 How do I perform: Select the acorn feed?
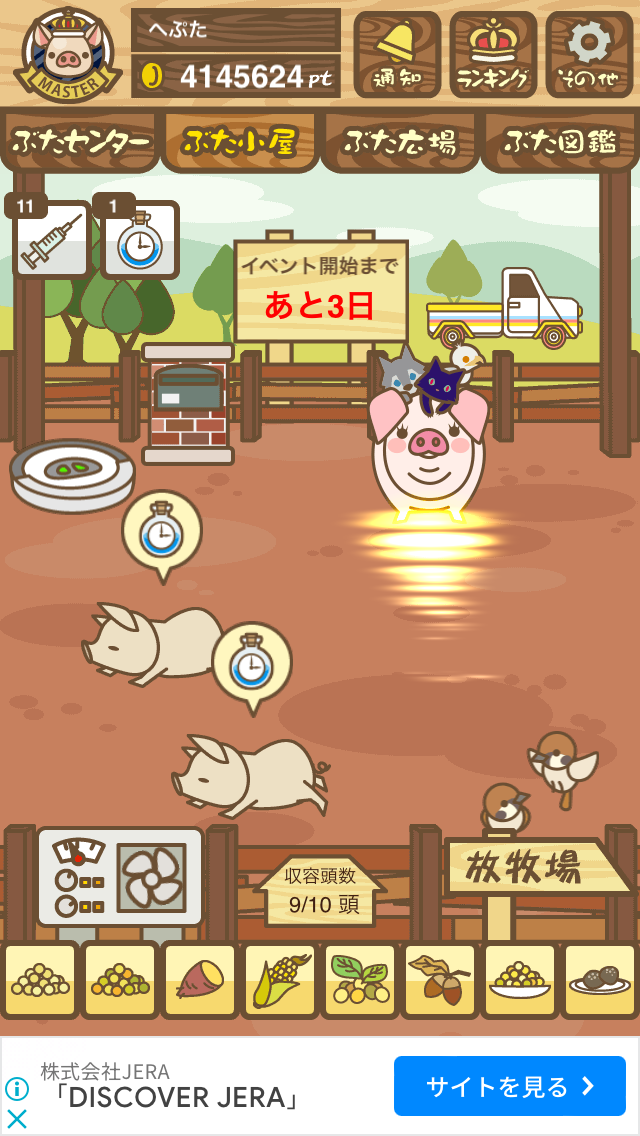pyautogui.click(x=440, y=980)
